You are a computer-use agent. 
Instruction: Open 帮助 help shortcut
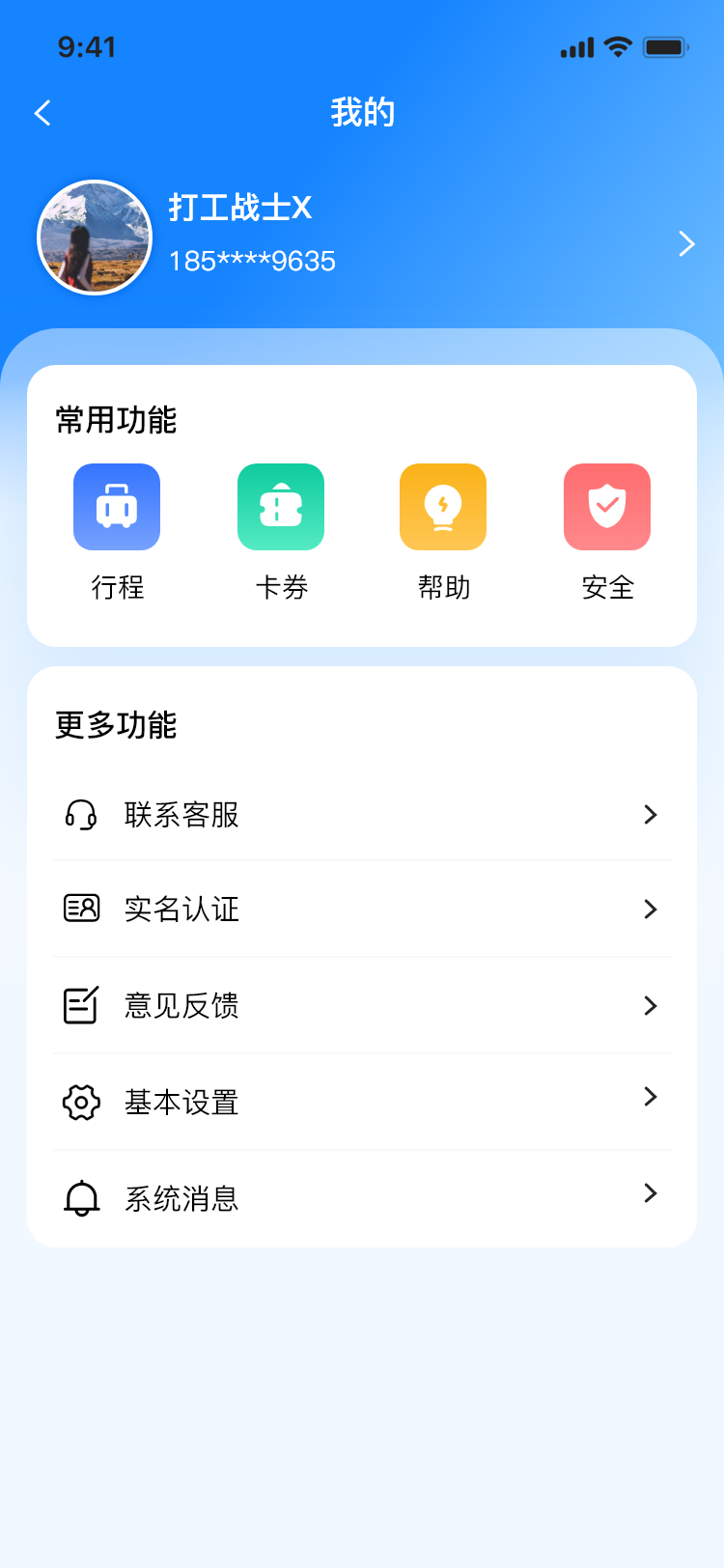(443, 507)
